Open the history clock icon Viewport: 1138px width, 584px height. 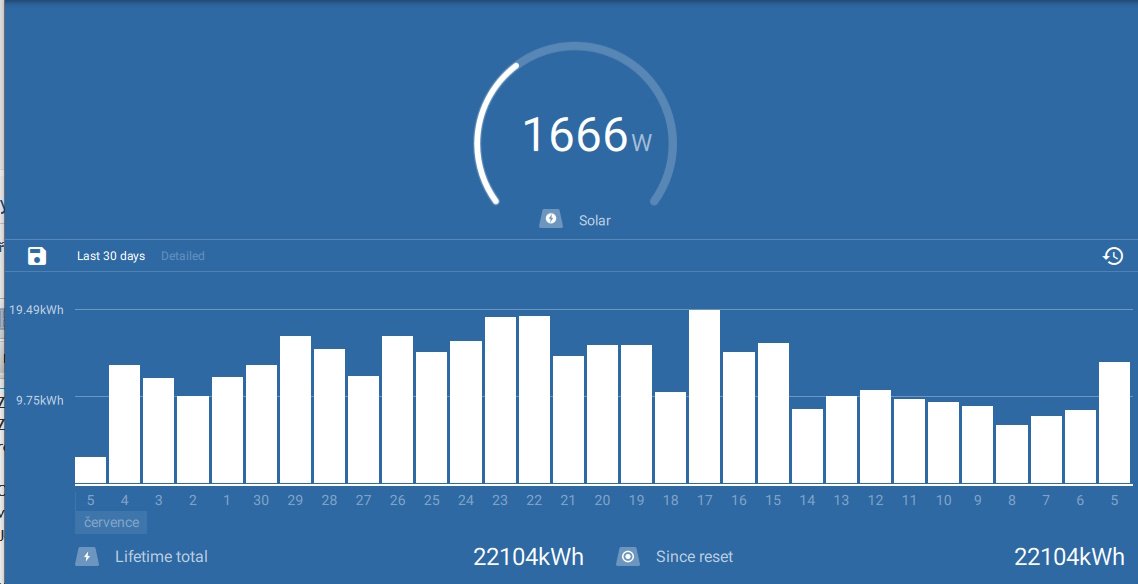point(1112,257)
